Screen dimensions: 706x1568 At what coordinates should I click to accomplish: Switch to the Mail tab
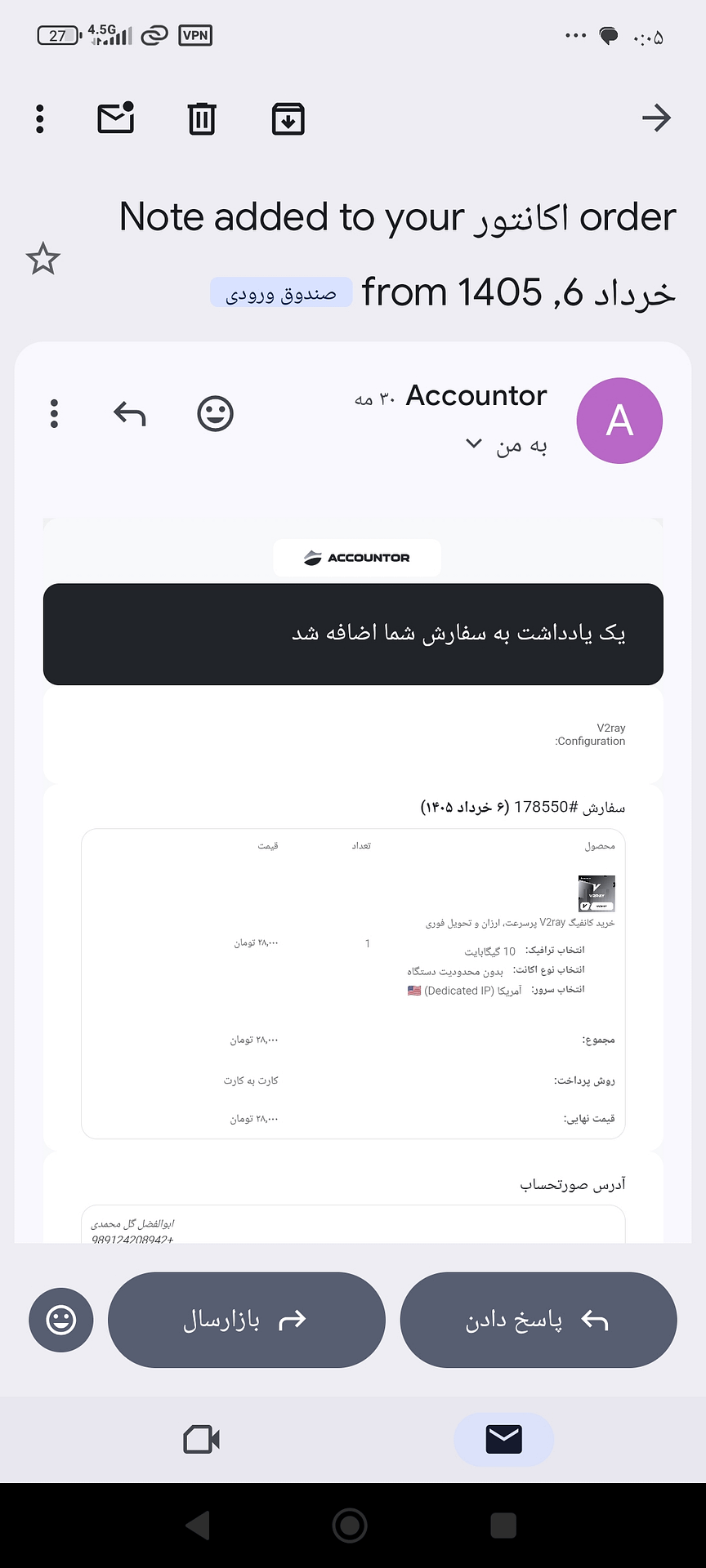point(503,1439)
